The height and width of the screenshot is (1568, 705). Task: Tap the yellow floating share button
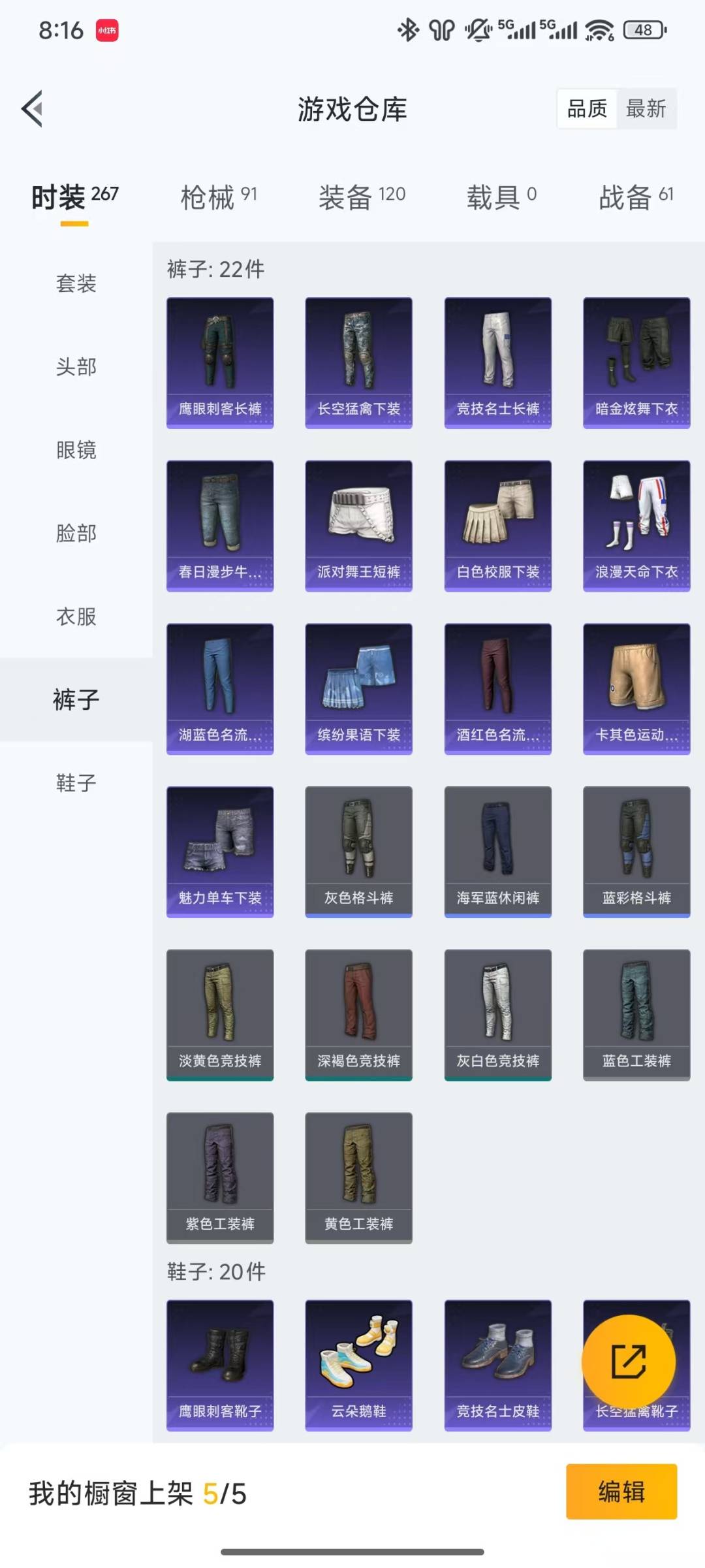click(x=628, y=1361)
